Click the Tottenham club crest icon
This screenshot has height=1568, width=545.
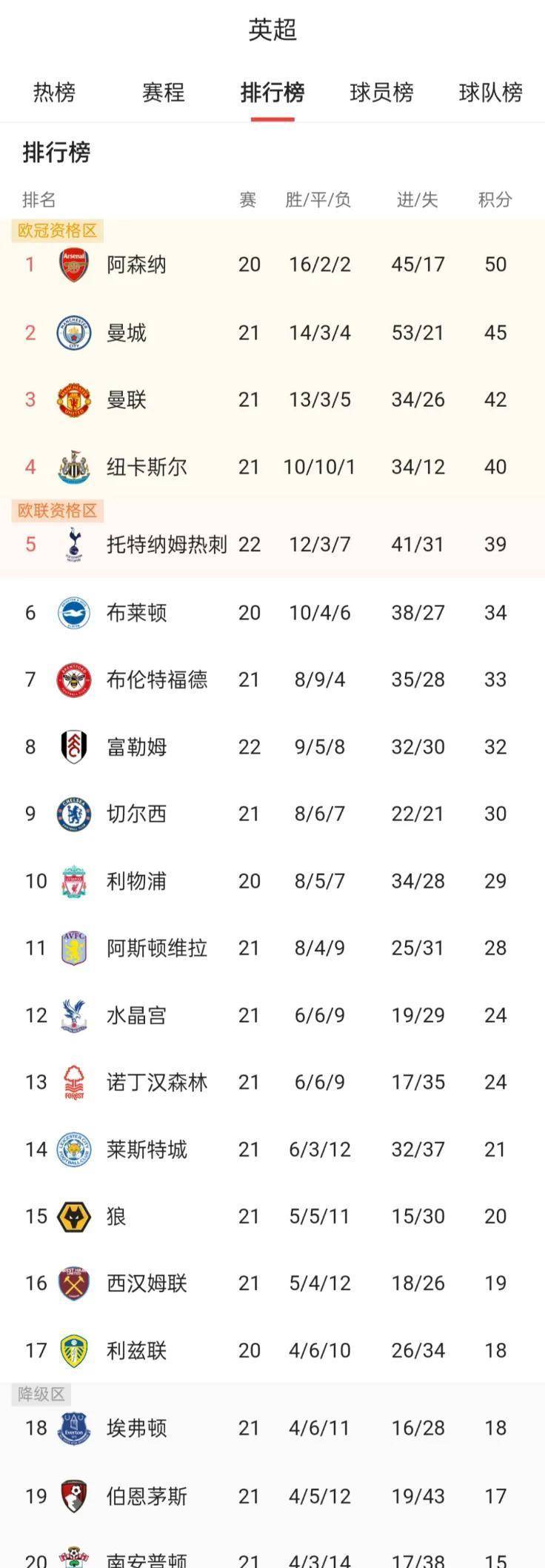coord(73,543)
